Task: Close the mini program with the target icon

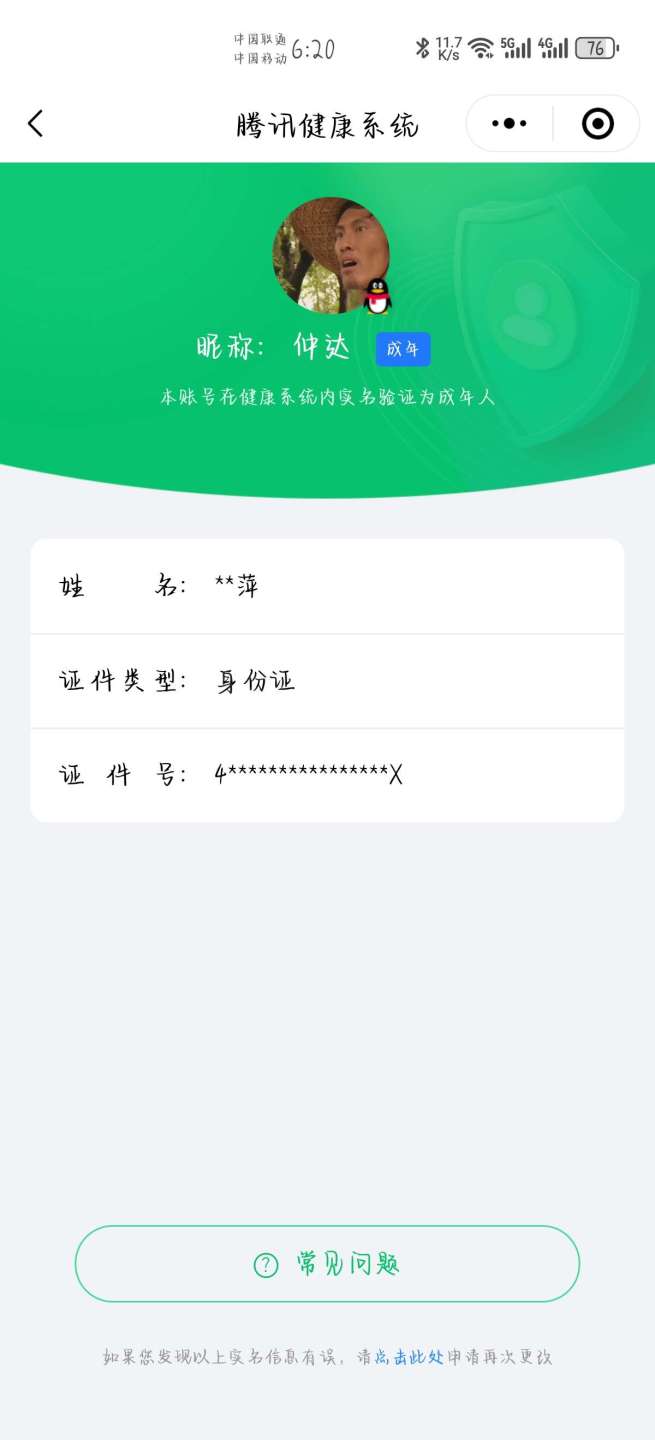Action: click(x=597, y=124)
